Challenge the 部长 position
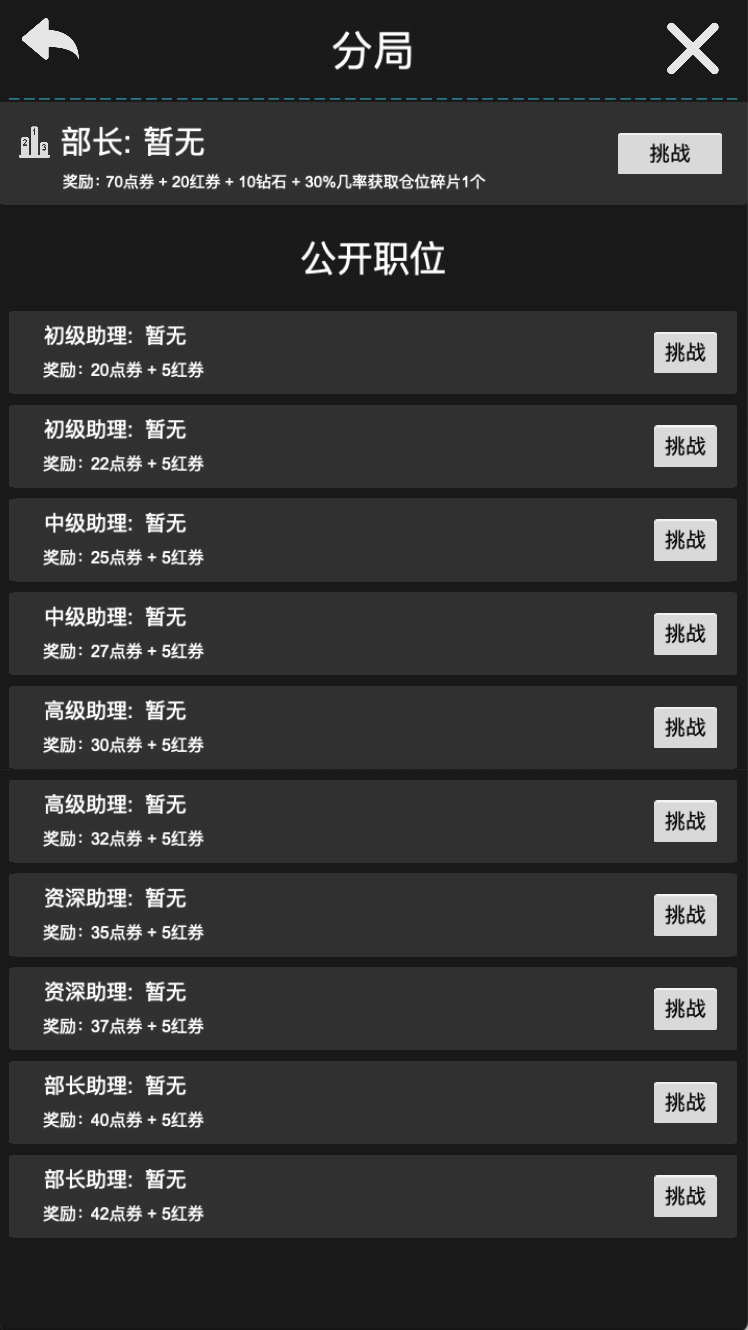This screenshot has width=748, height=1330. pos(669,154)
